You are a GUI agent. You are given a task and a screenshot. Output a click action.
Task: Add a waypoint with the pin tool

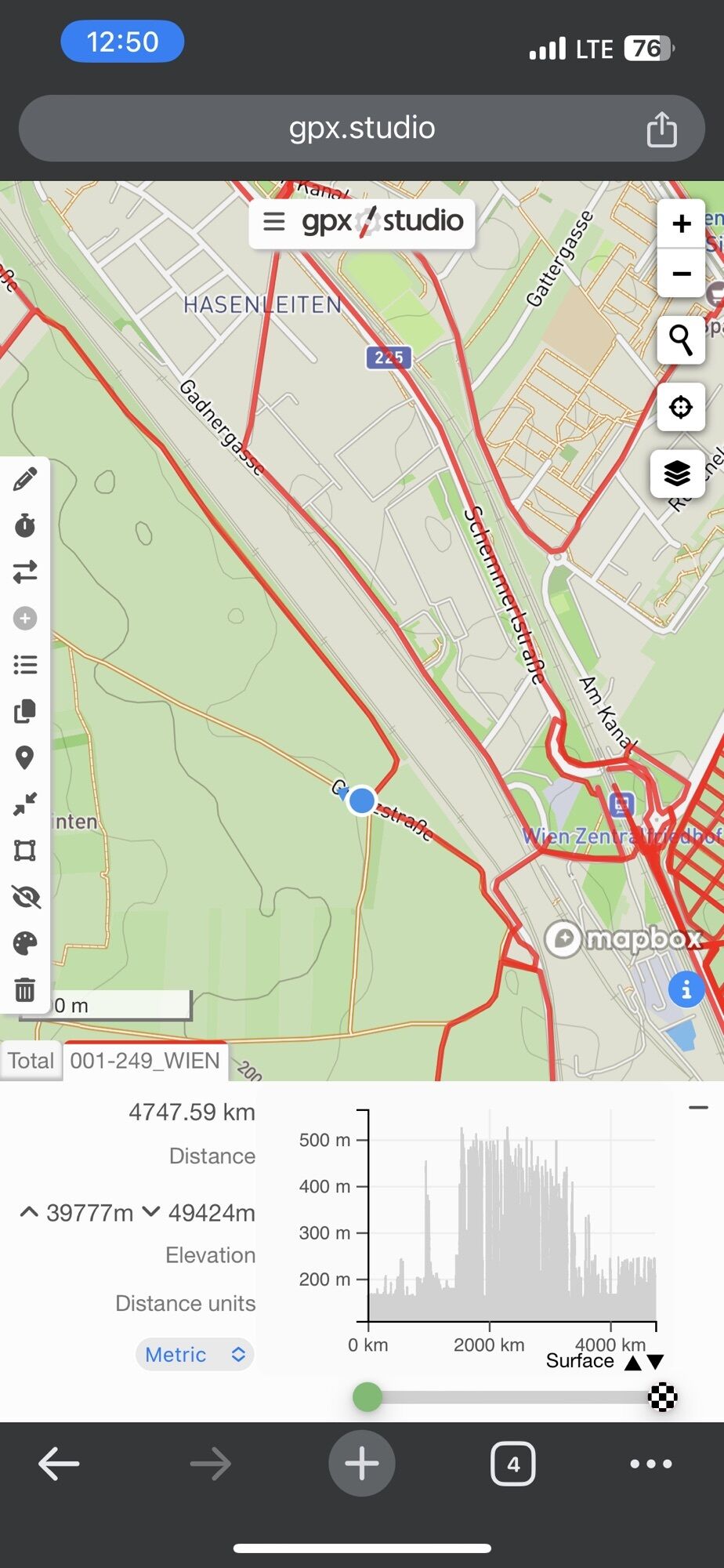coord(25,757)
